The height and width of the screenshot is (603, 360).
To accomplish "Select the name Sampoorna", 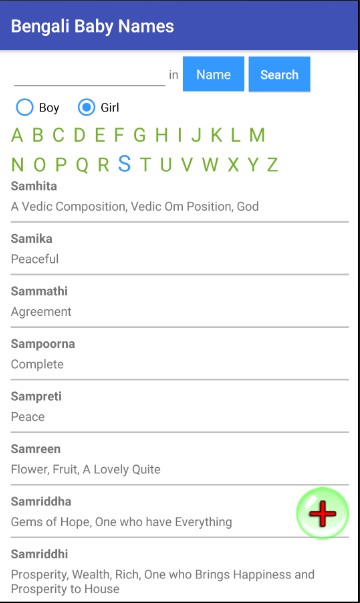I will click(x=180, y=354).
